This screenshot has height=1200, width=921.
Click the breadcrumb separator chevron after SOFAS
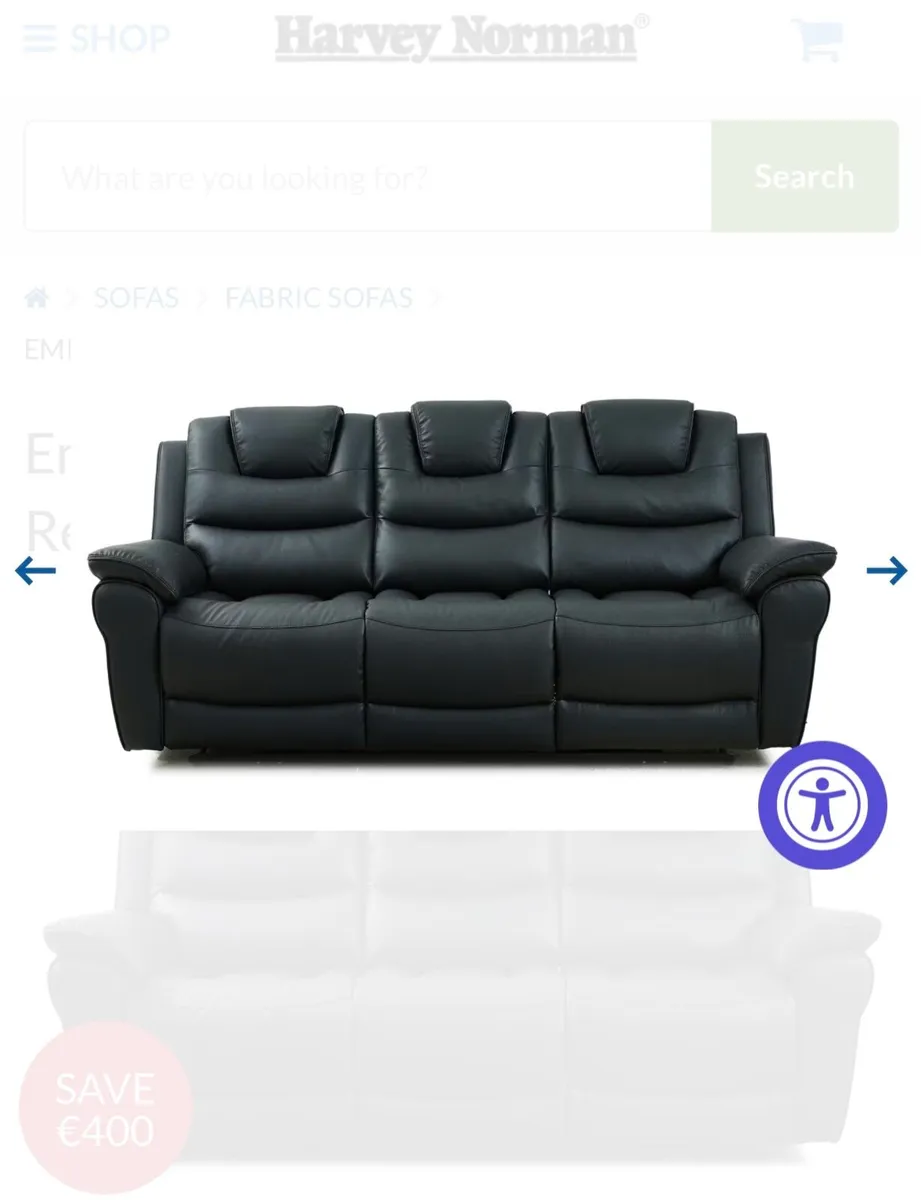(201, 298)
